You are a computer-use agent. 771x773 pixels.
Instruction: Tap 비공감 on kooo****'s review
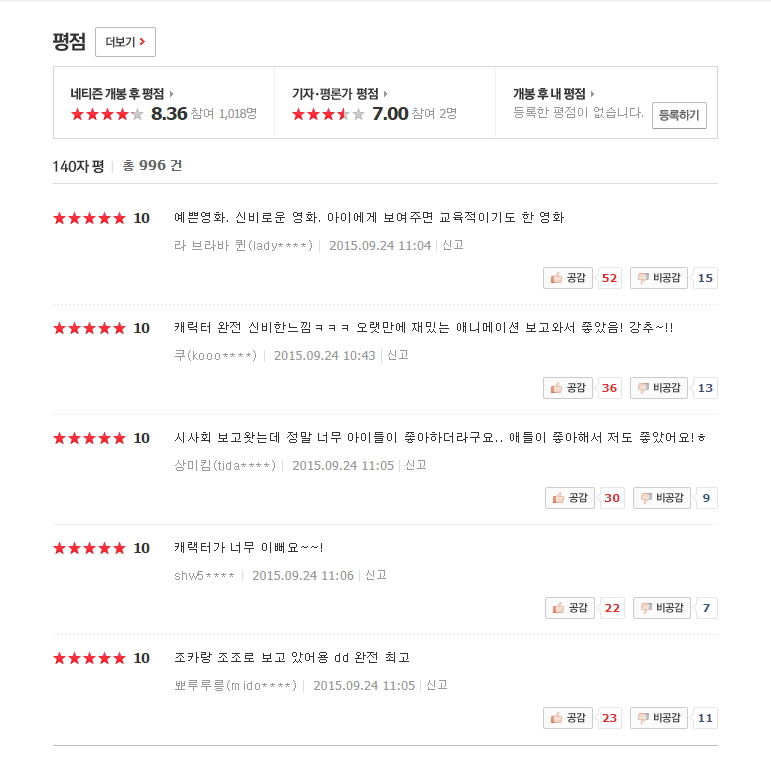click(x=660, y=388)
